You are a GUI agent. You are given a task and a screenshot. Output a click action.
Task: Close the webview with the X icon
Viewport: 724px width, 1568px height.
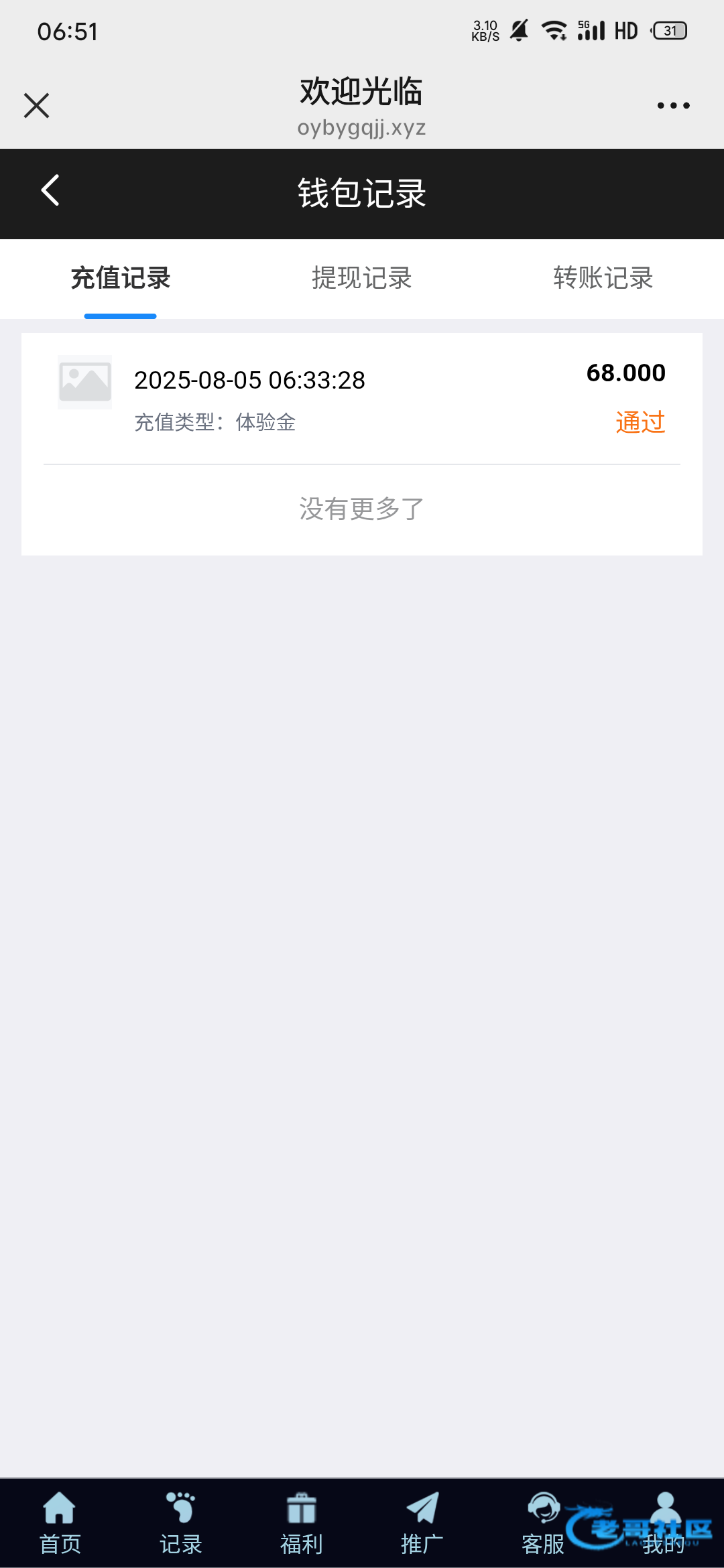coord(36,106)
